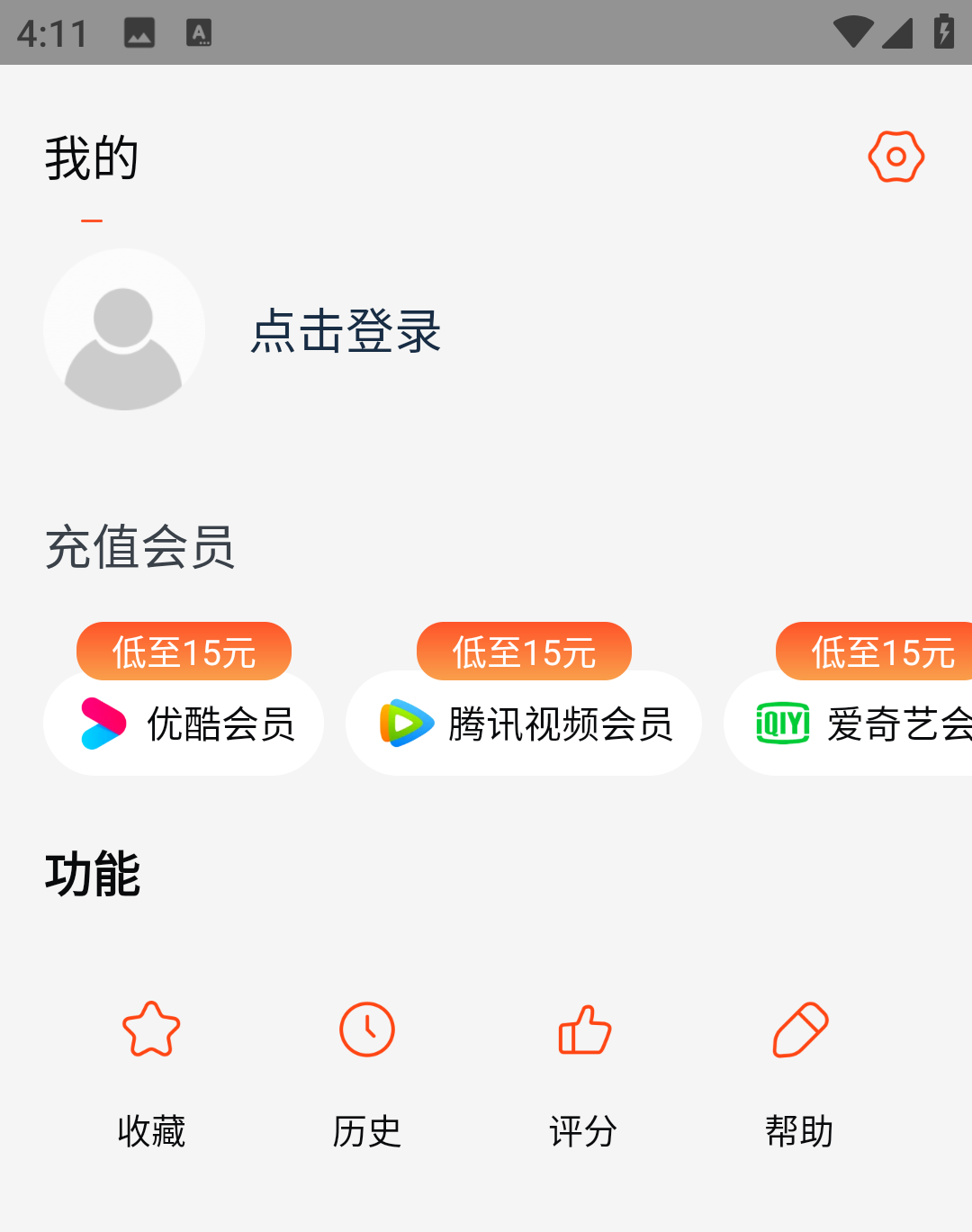Tap the 低至15元 badge on 优酷会员

coord(184,651)
